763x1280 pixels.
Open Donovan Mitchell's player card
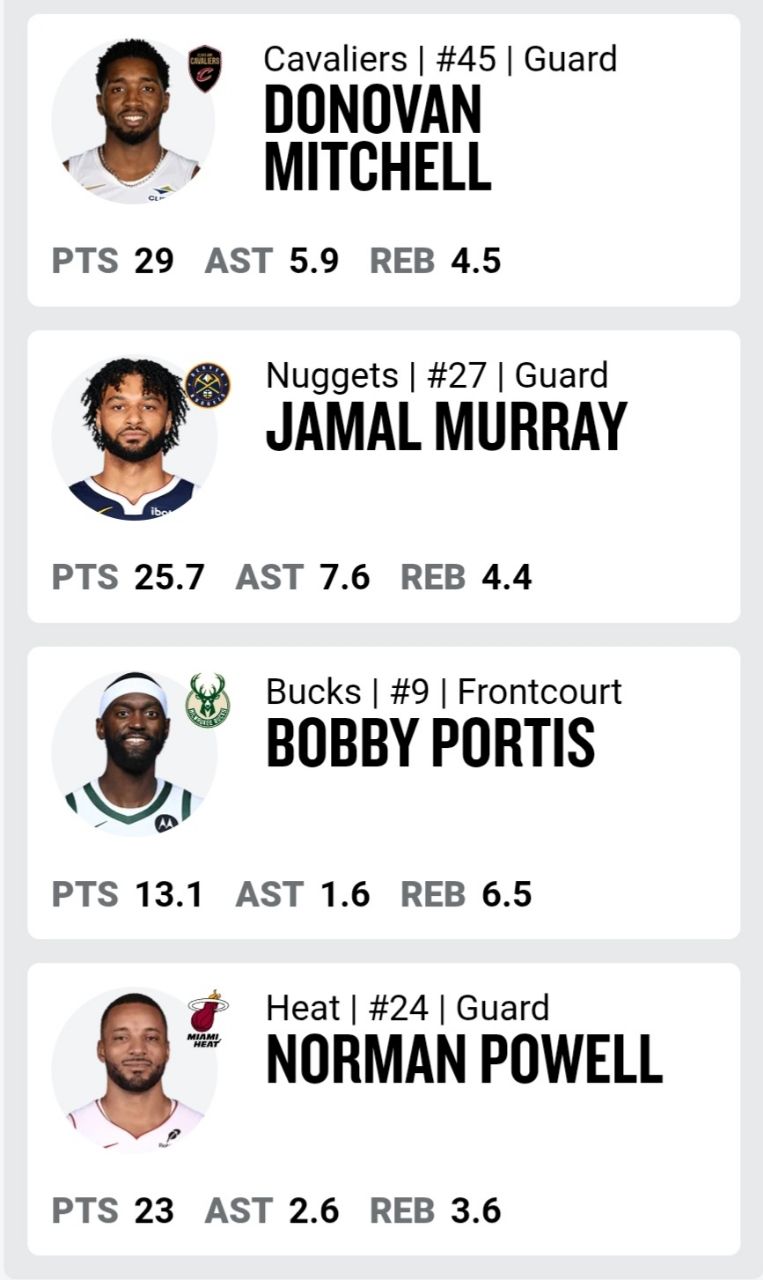[x=383, y=160]
